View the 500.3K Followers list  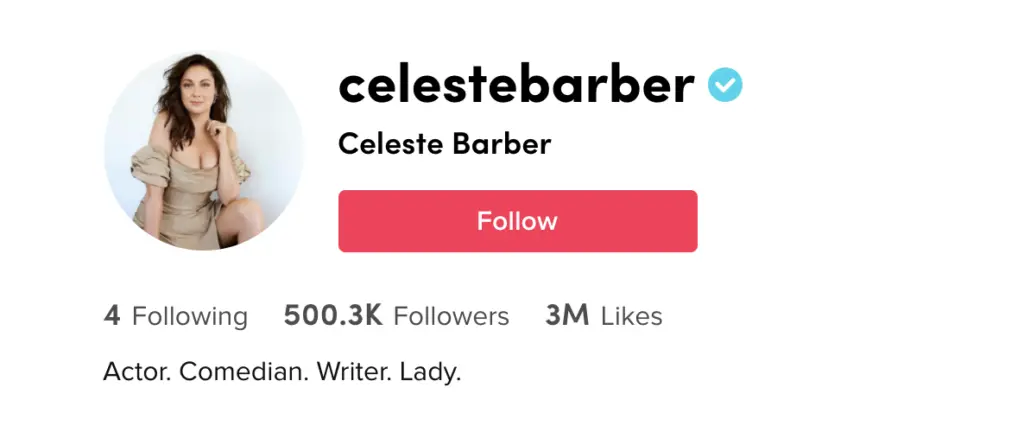click(x=396, y=316)
